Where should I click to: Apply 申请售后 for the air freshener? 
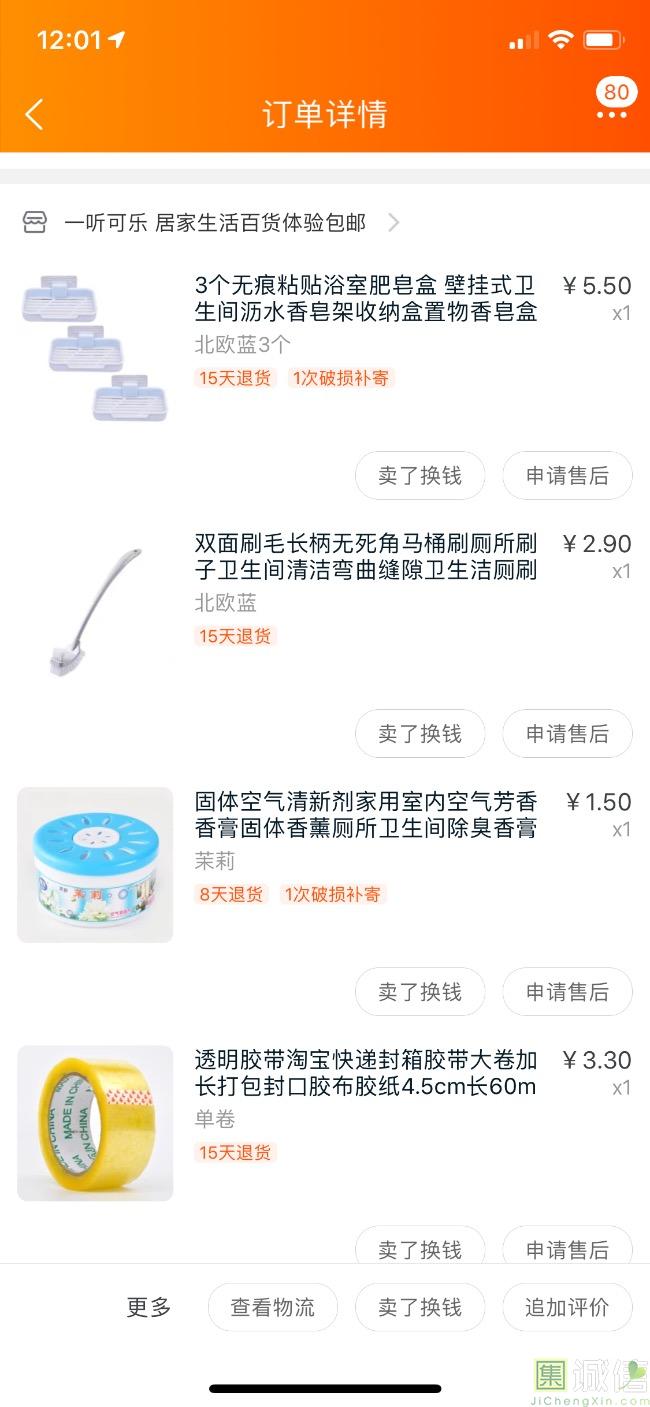(567, 992)
